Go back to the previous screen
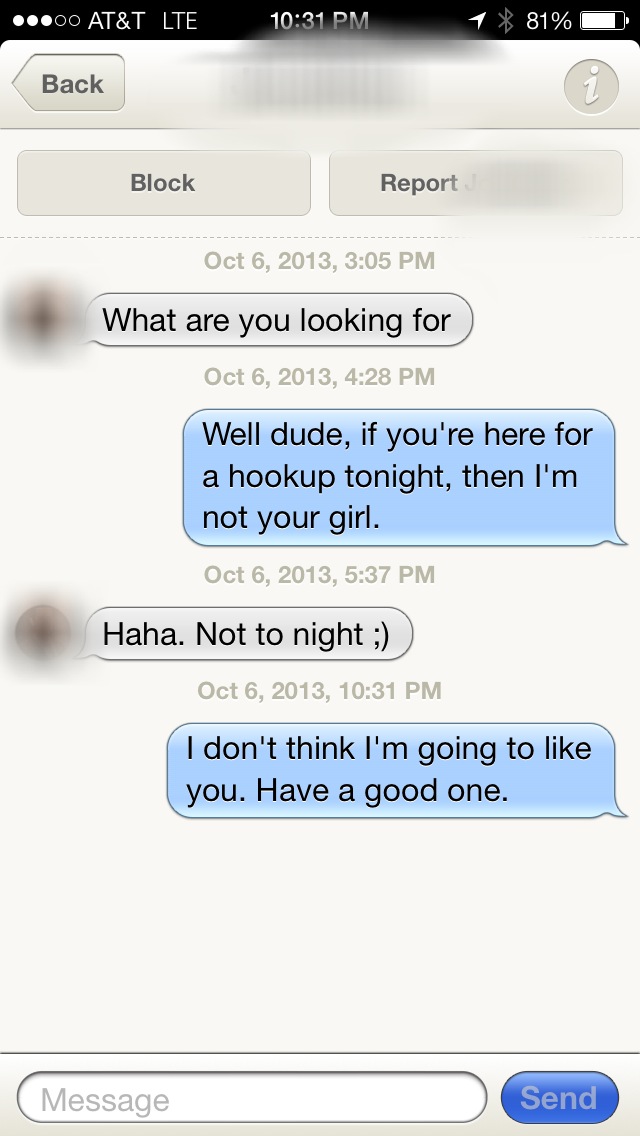This screenshot has height=1136, width=640. [69, 84]
